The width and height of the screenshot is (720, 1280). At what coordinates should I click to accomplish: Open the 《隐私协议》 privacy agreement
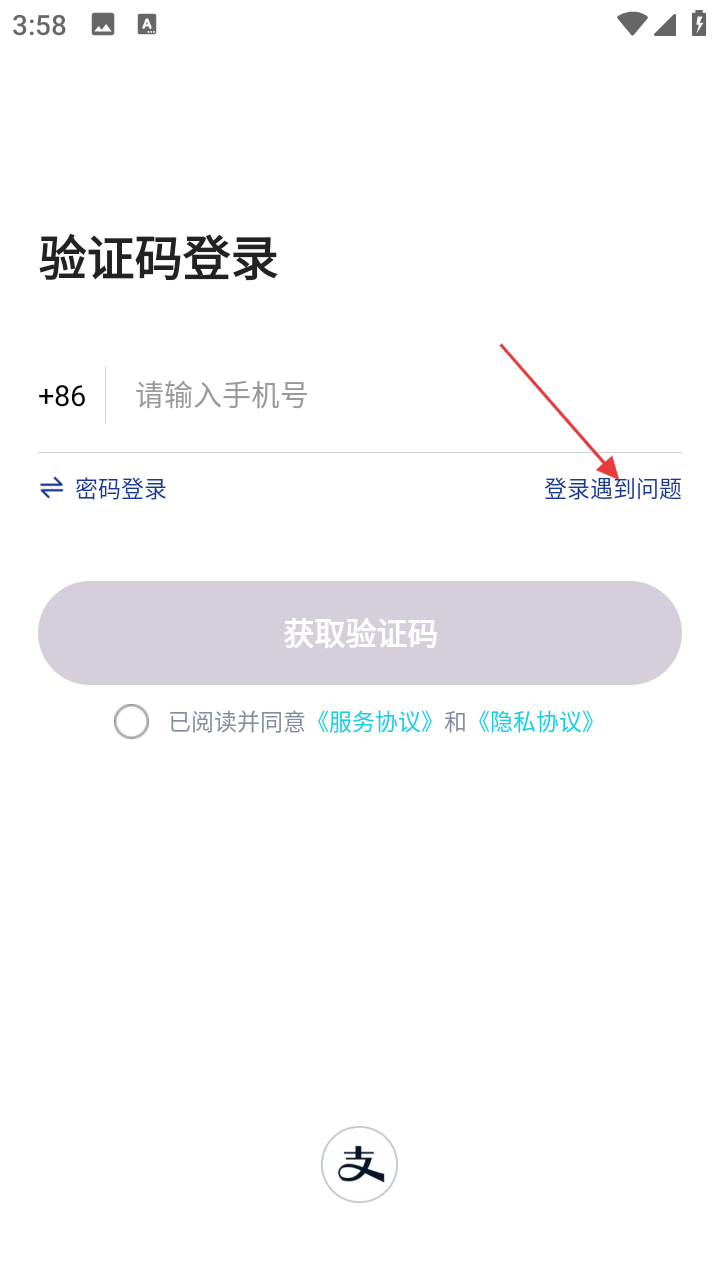click(x=535, y=722)
